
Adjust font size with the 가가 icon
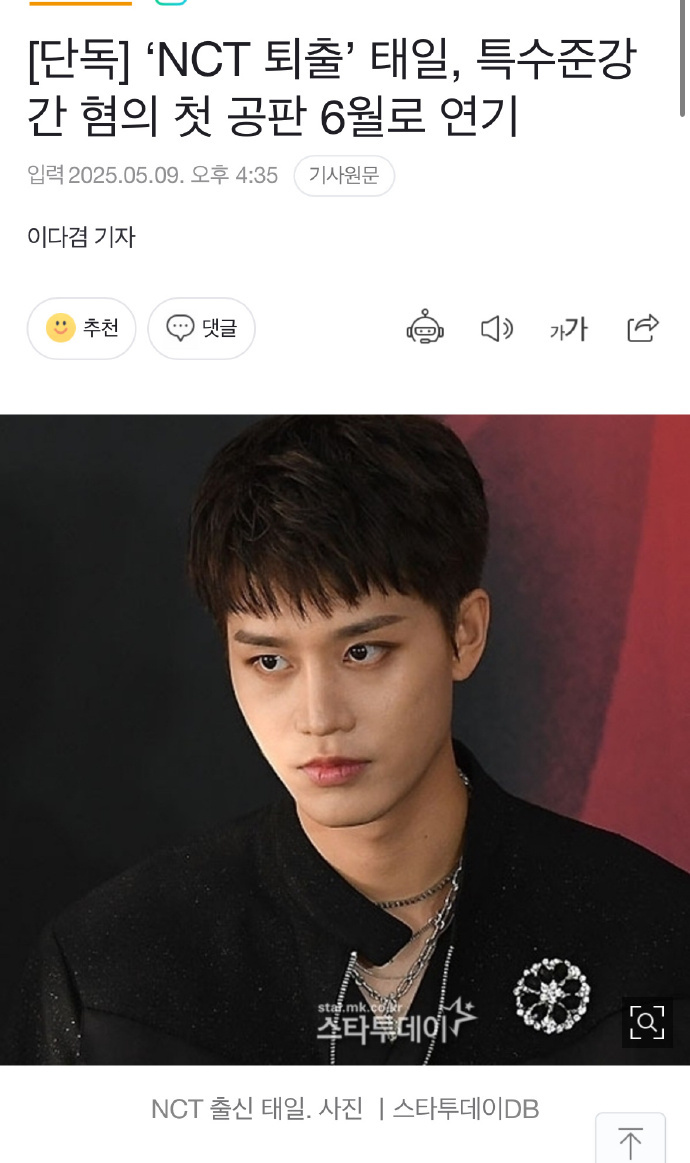[x=568, y=329]
